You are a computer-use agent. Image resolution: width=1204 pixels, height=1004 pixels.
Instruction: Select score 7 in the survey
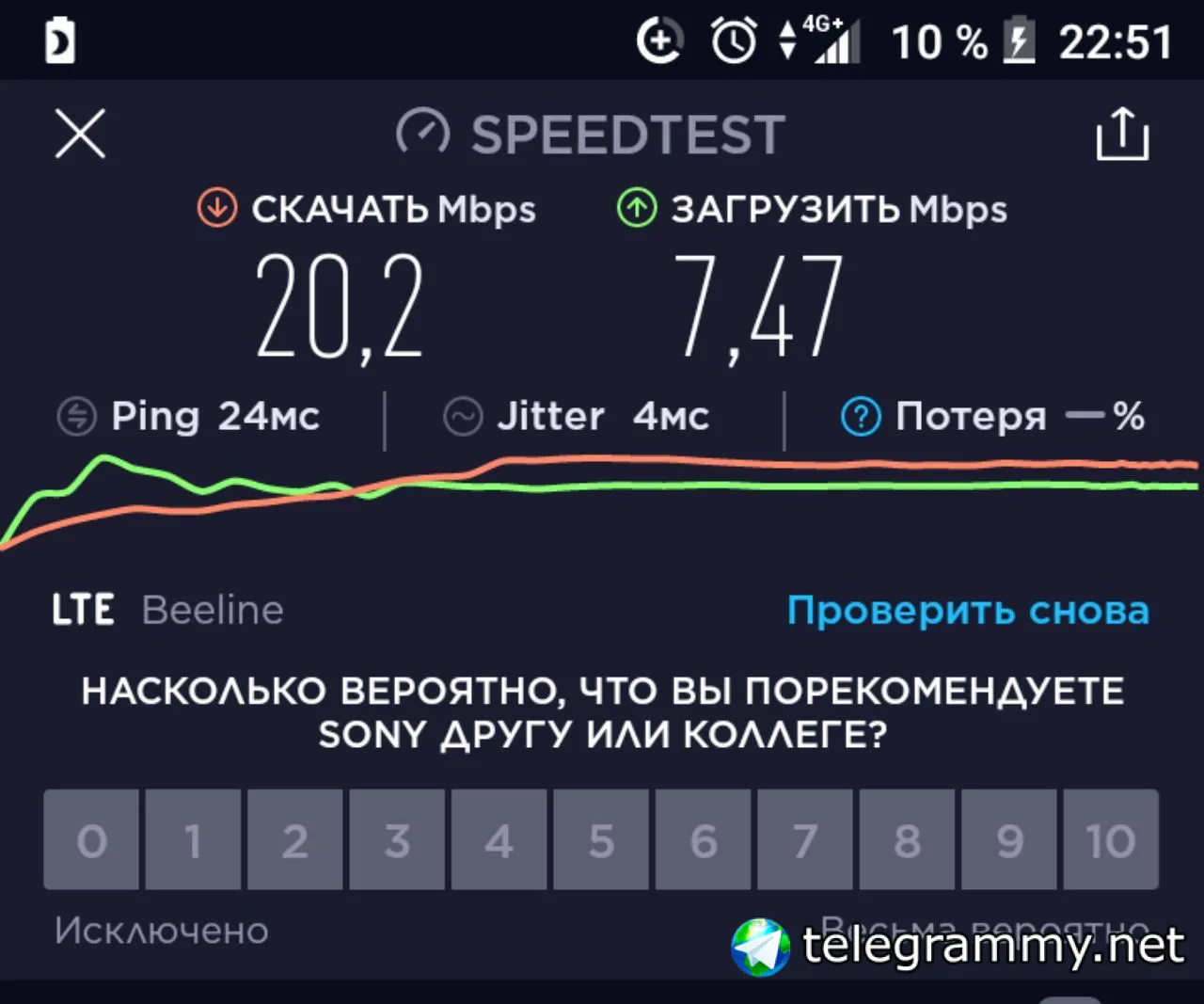tap(805, 839)
